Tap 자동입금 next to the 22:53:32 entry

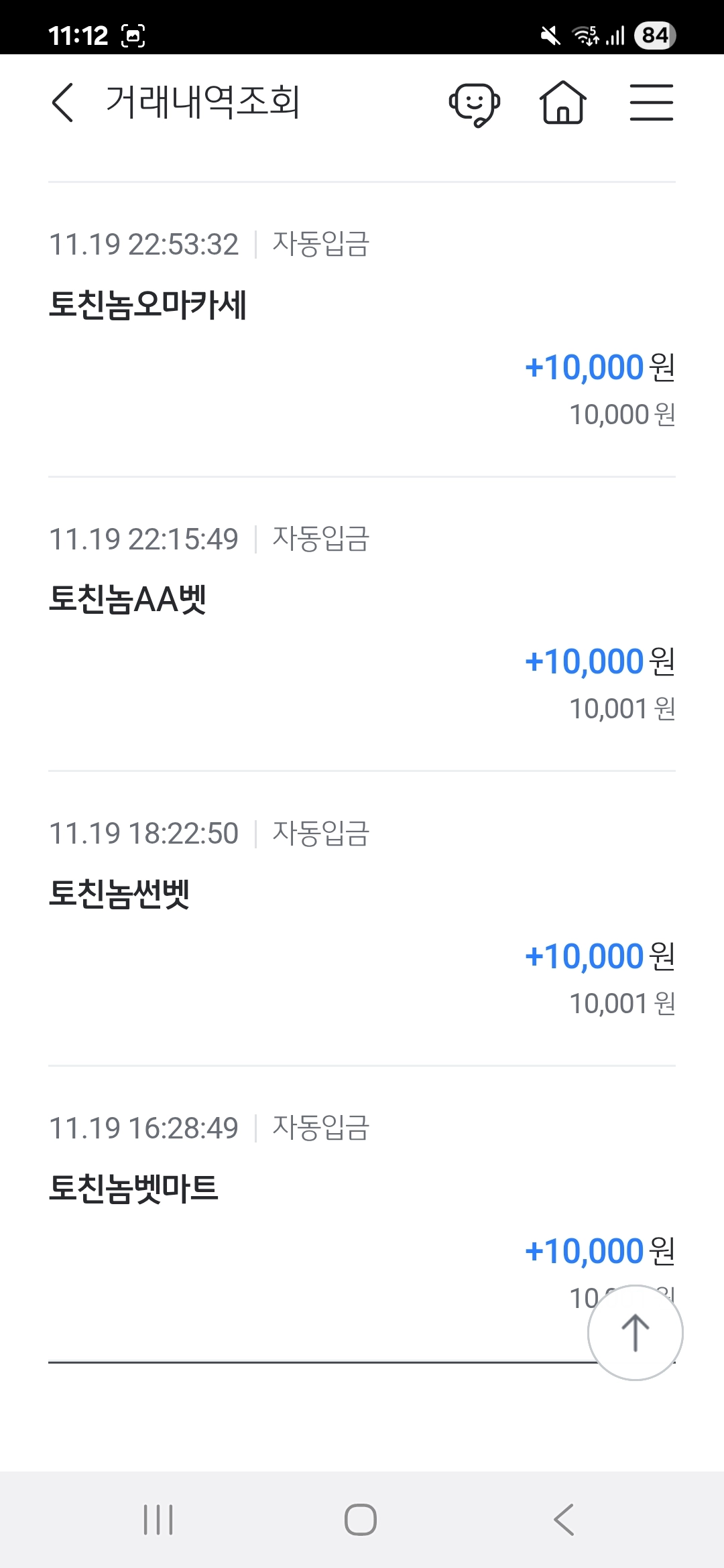point(320,244)
